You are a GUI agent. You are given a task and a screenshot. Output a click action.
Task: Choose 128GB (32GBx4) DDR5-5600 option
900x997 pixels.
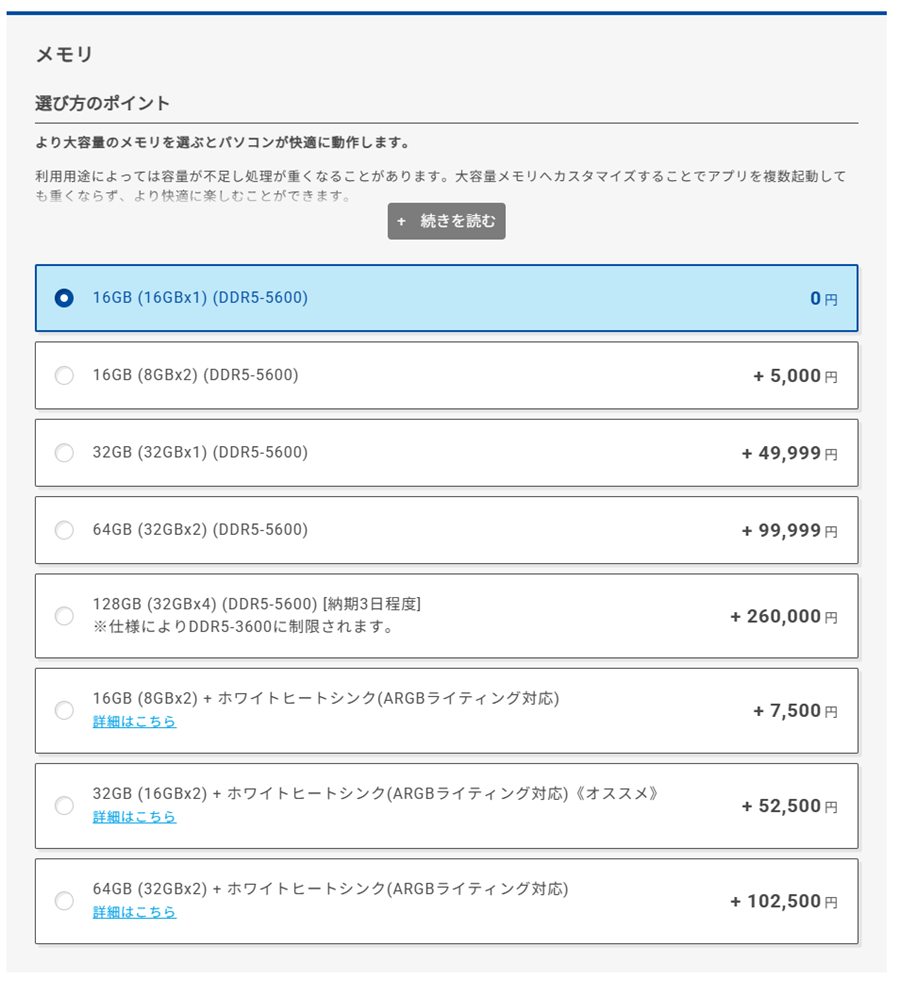point(64,616)
